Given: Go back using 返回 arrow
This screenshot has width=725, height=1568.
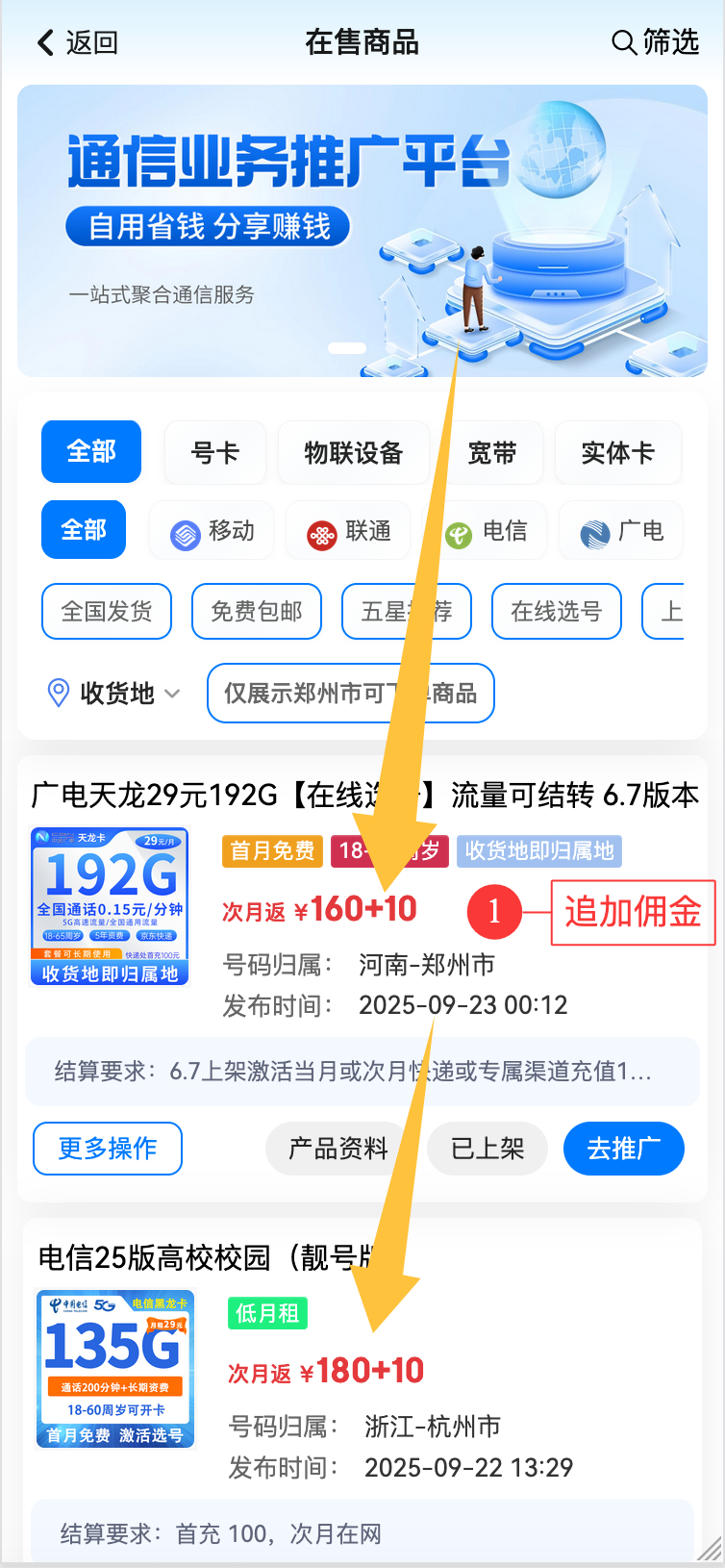Looking at the screenshot, I should click(x=75, y=42).
